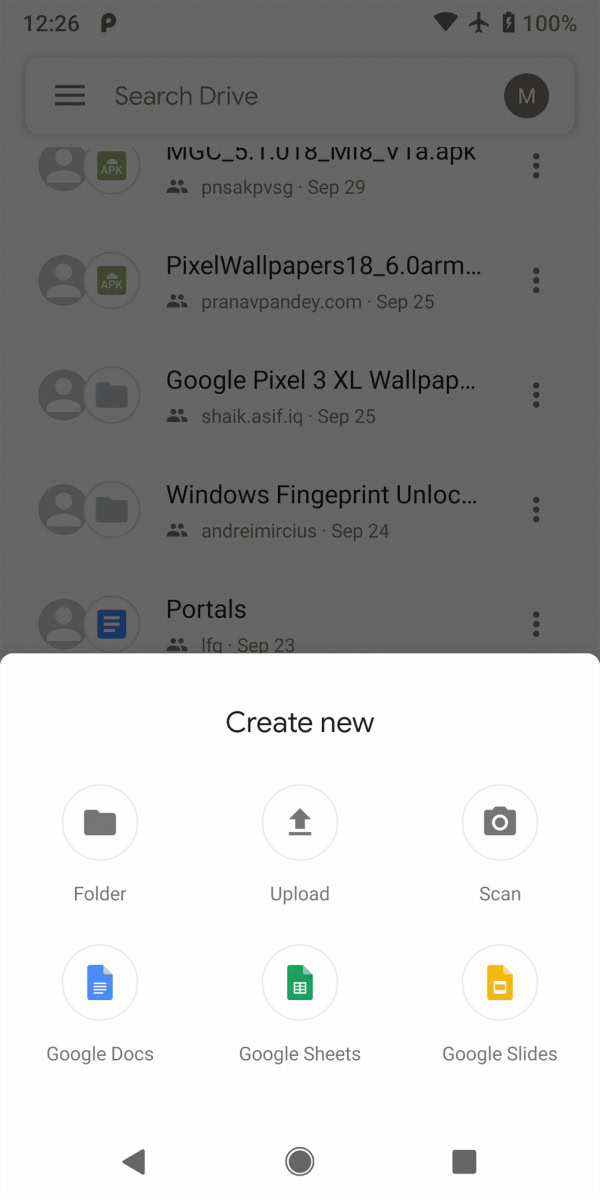The image size is (600, 1200).
Task: Open recent apps from the navigation bar
Action: pos(464,1161)
